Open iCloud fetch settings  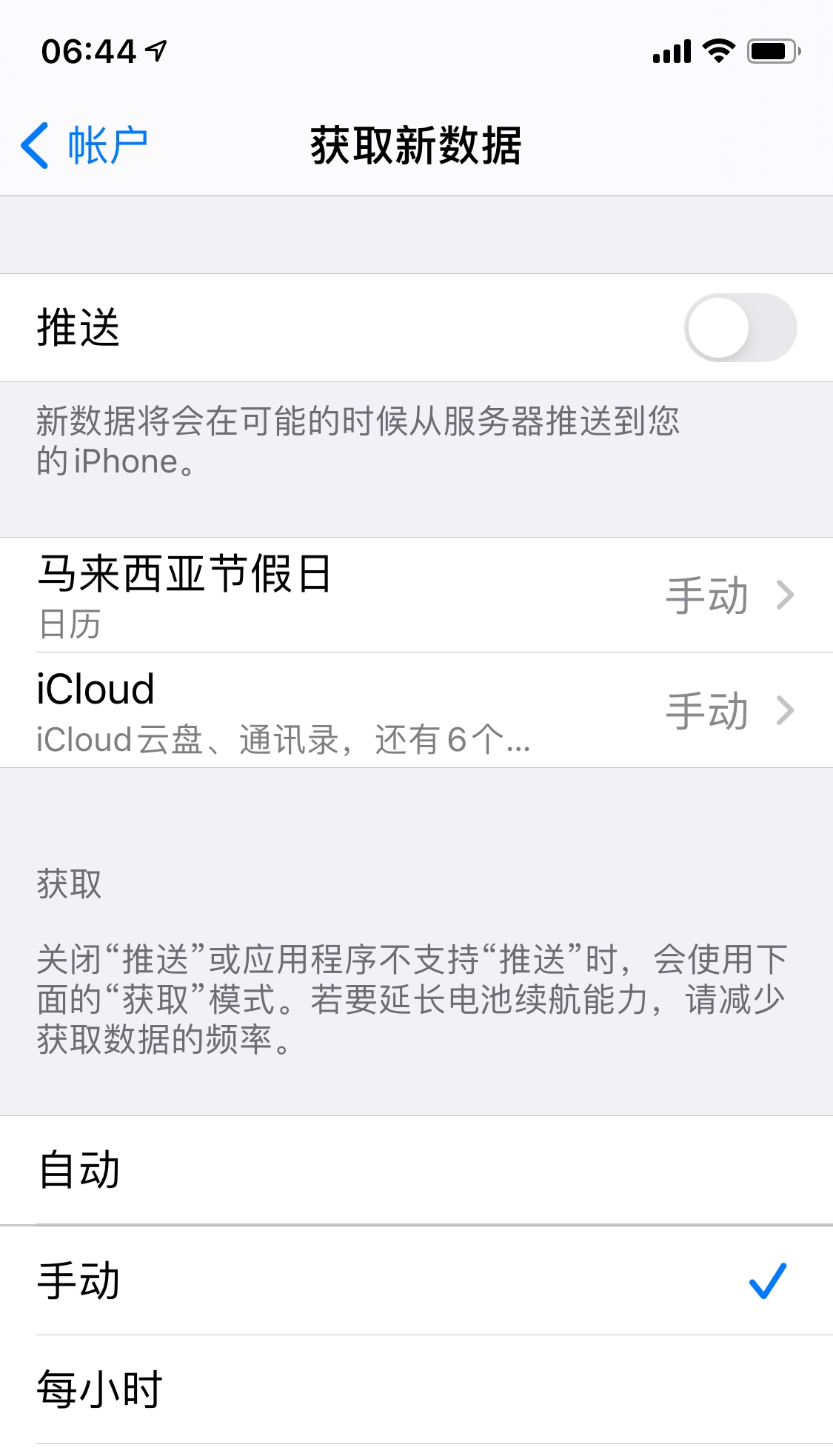(x=416, y=710)
